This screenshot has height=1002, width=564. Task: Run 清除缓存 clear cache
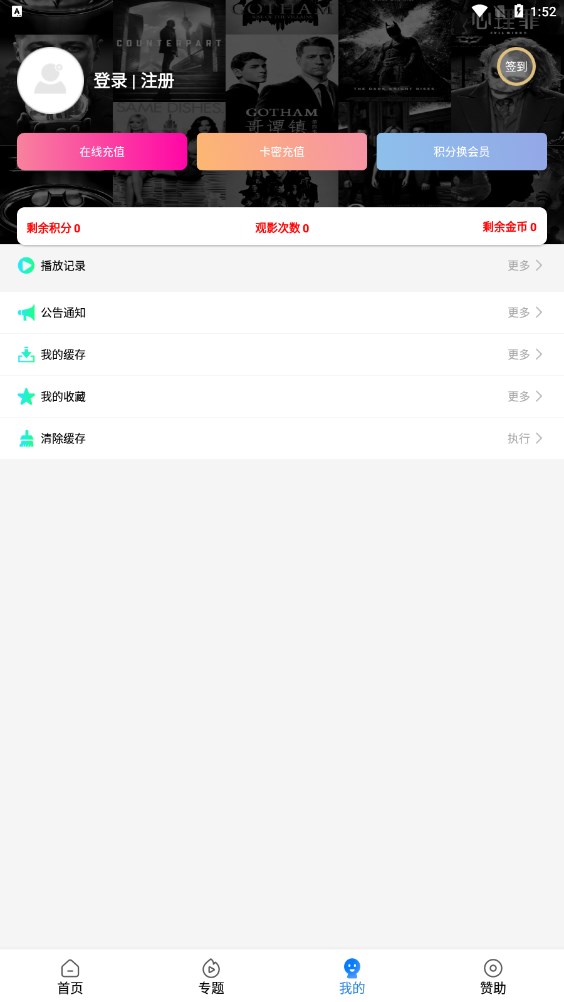(282, 438)
